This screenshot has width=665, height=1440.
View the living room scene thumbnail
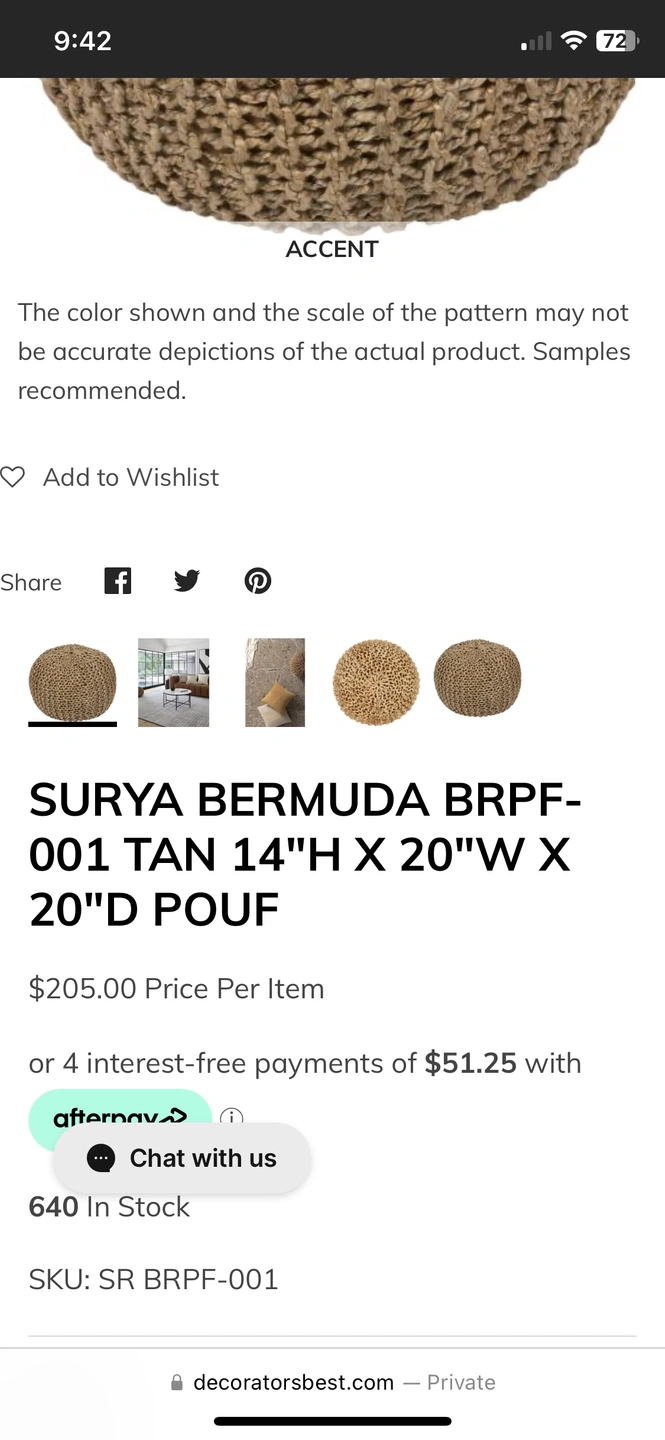(x=173, y=682)
